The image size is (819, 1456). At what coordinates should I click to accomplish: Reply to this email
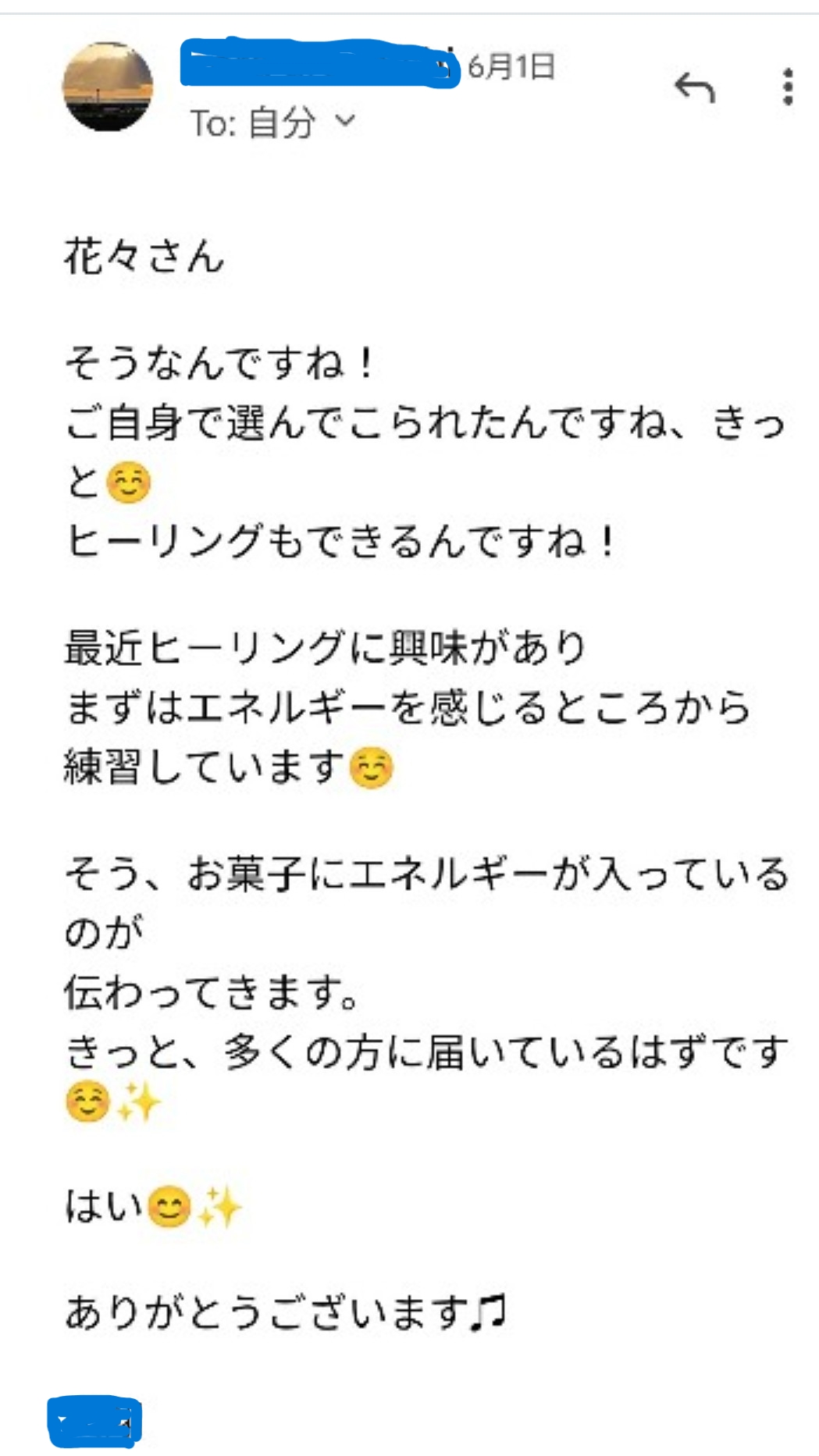pyautogui.click(x=695, y=87)
